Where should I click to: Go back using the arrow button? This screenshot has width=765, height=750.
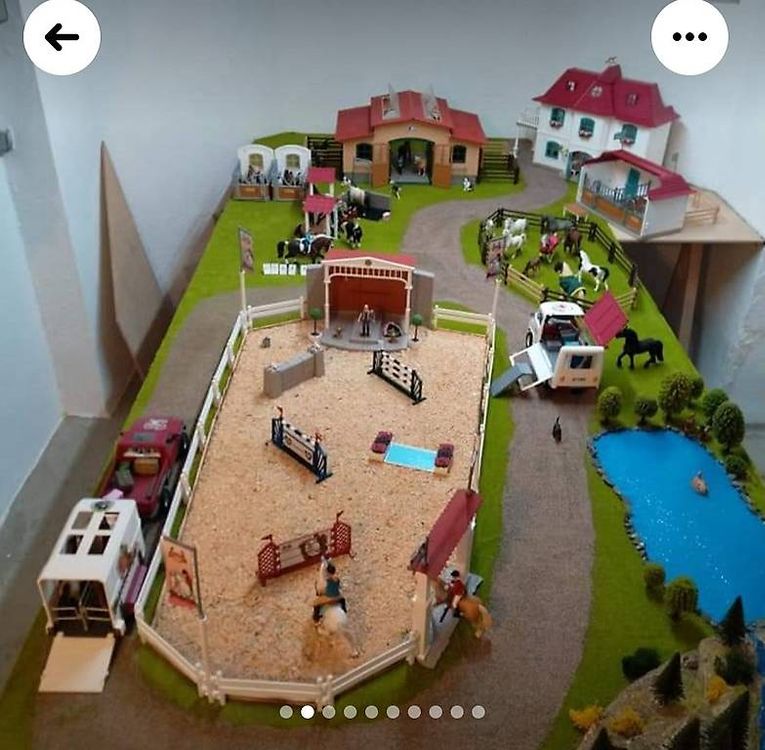tap(62, 37)
